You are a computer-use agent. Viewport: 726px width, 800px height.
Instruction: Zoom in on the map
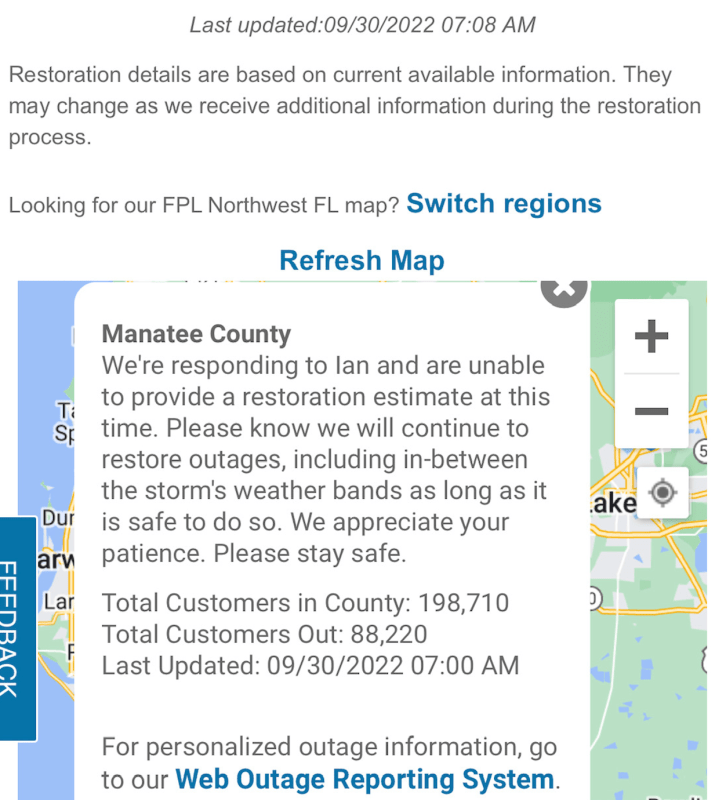coord(651,336)
